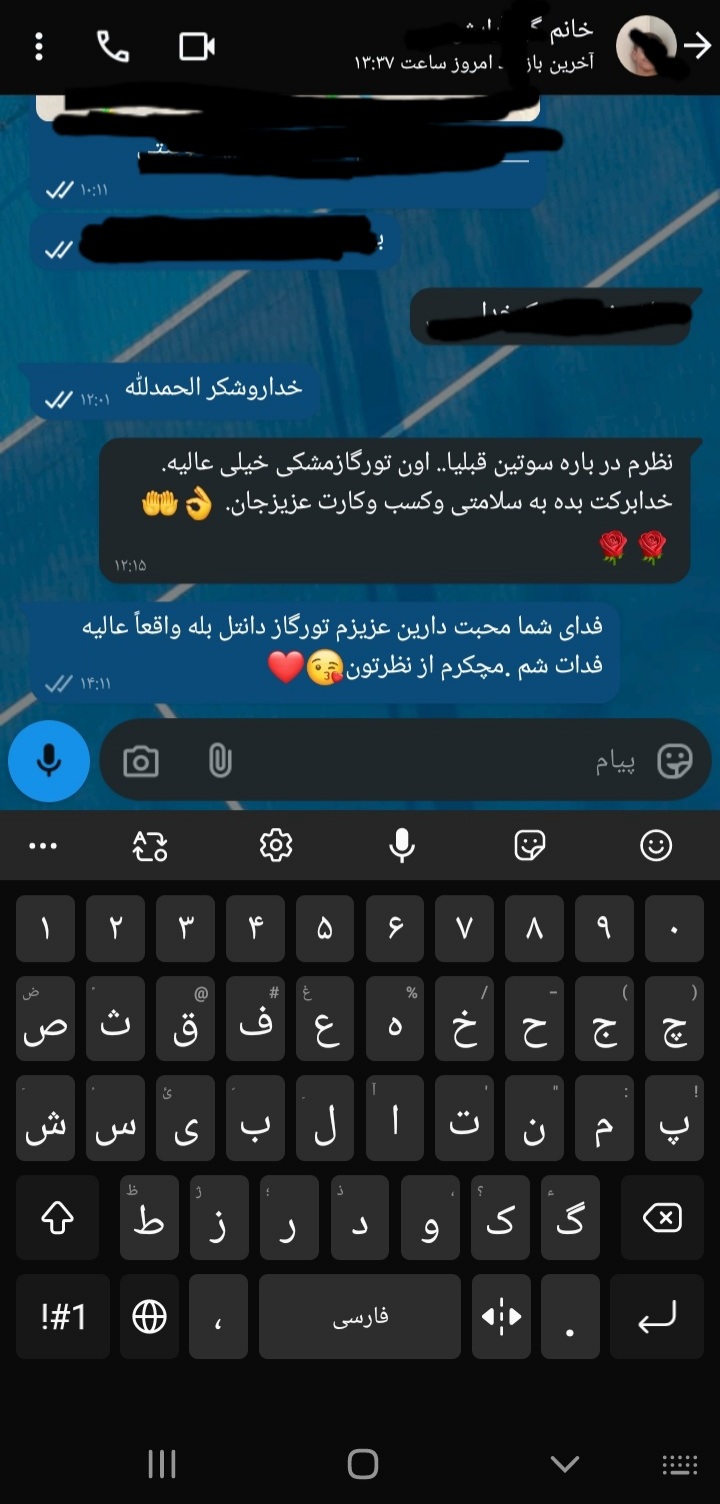Open the sticker picker in the message field
Screen dimensions: 720x1504
[x=675, y=762]
